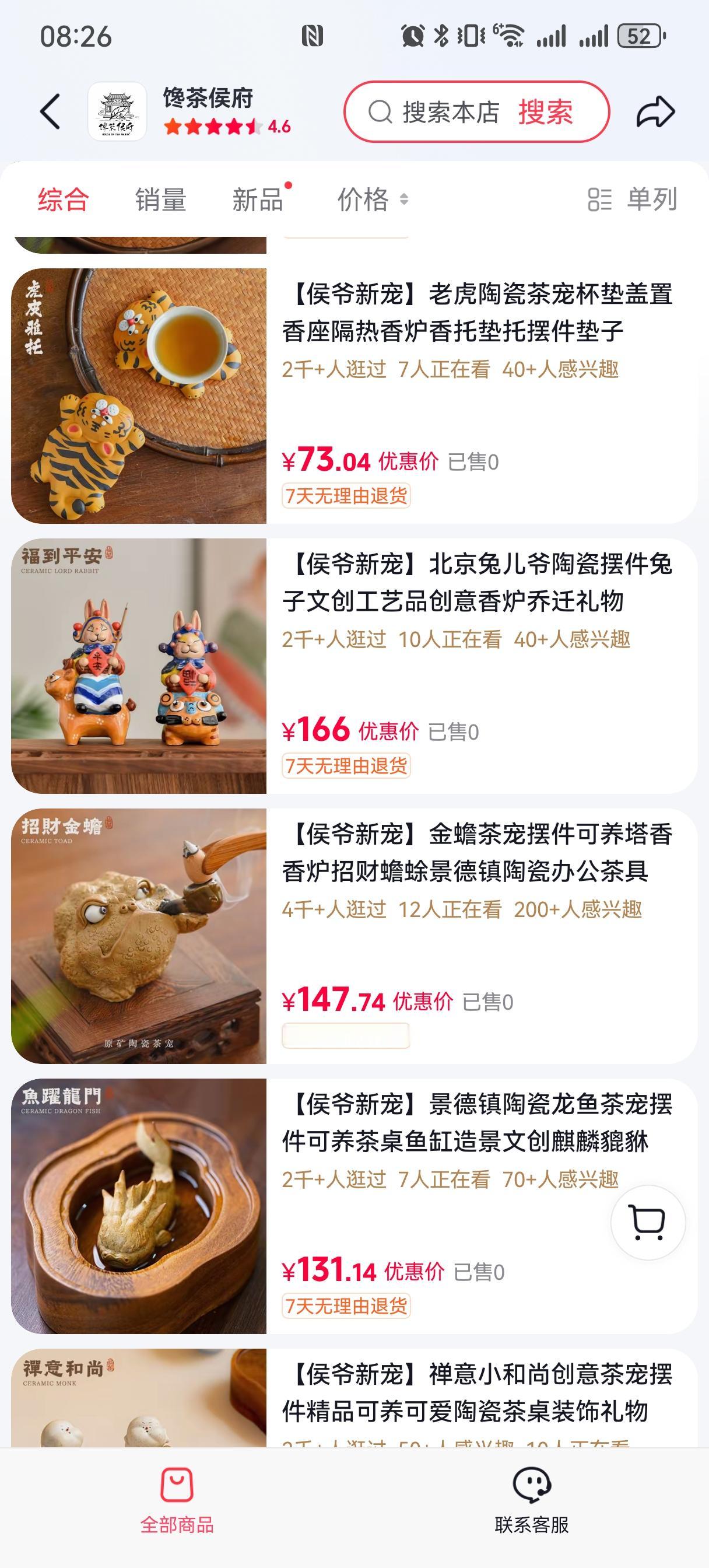Go back using the top-left arrow

[x=50, y=111]
